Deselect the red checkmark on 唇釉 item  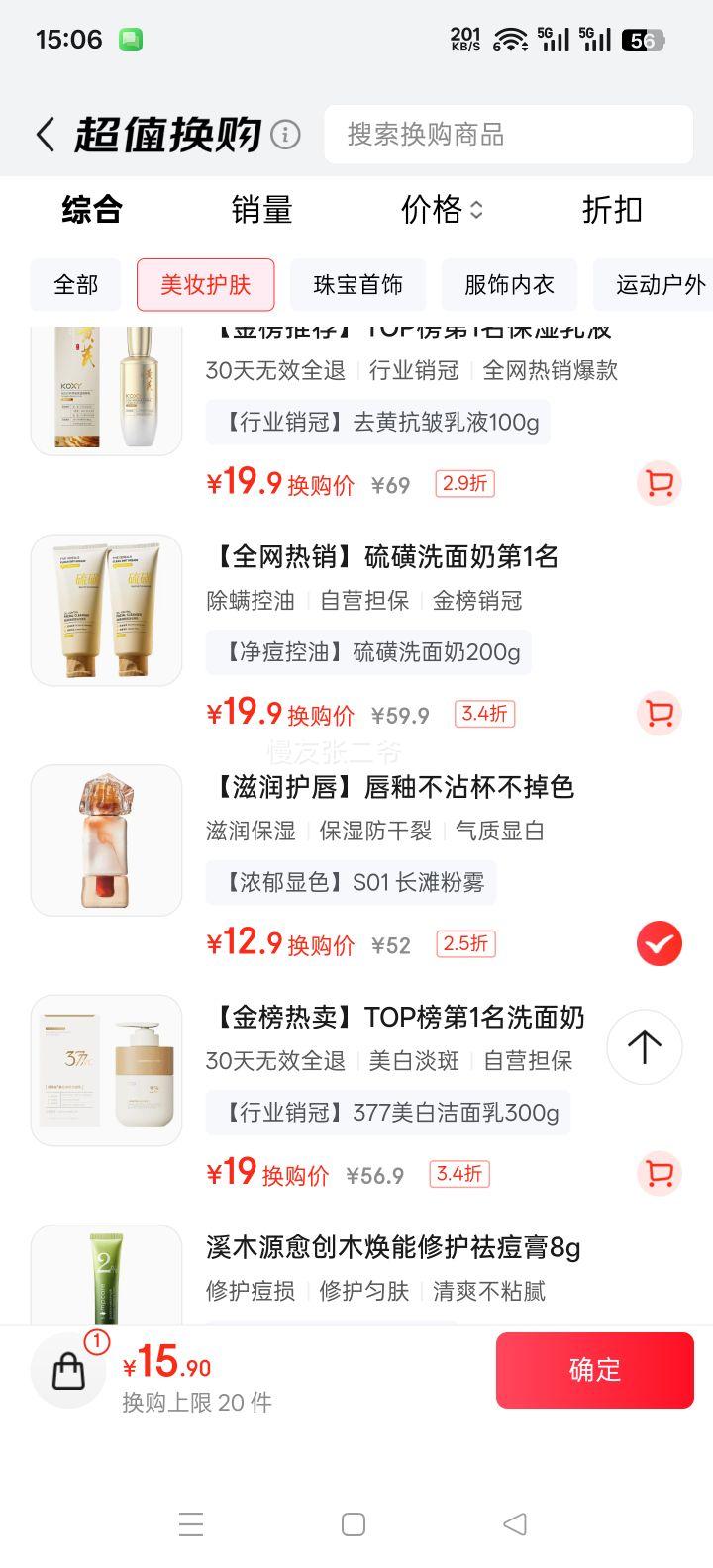pyautogui.click(x=657, y=944)
